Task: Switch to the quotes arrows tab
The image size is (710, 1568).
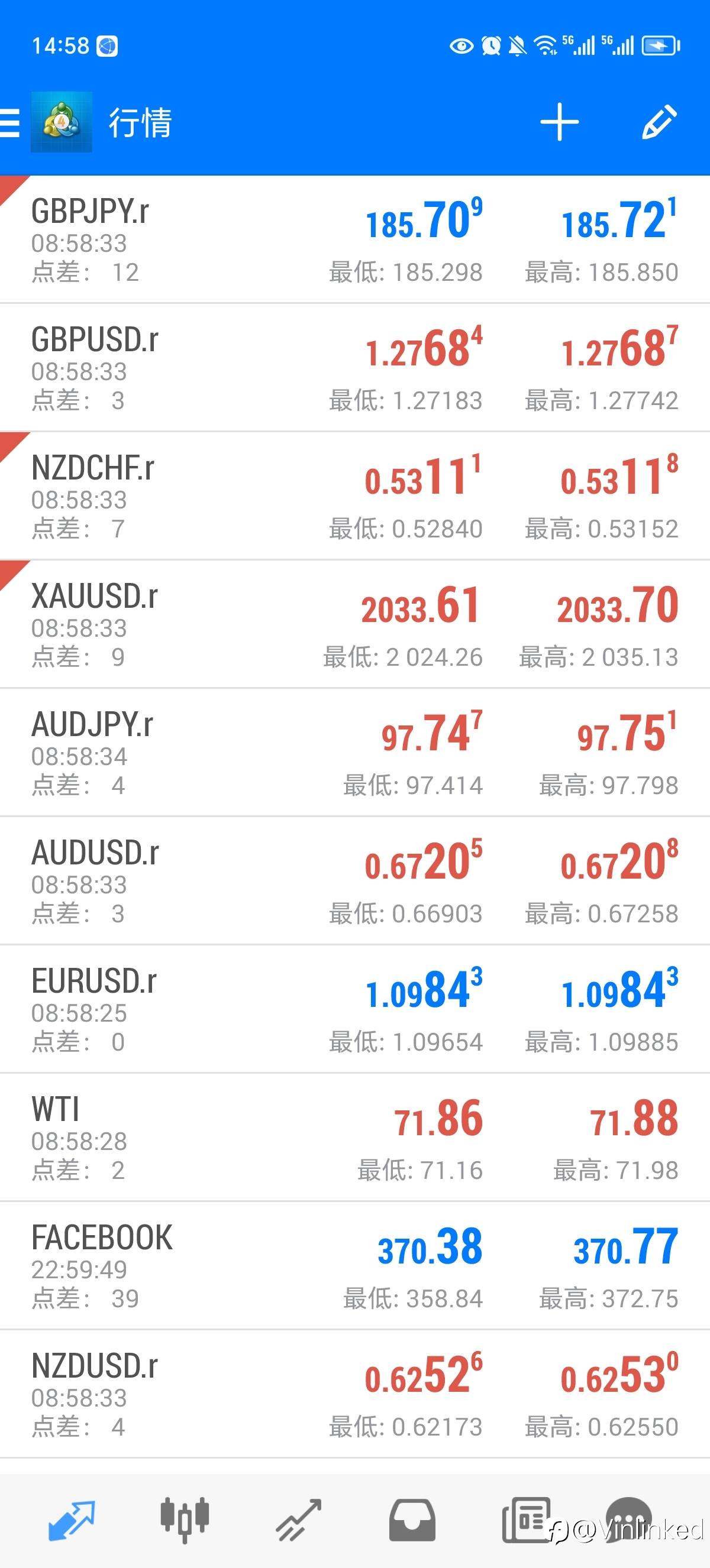Action: (72, 1520)
